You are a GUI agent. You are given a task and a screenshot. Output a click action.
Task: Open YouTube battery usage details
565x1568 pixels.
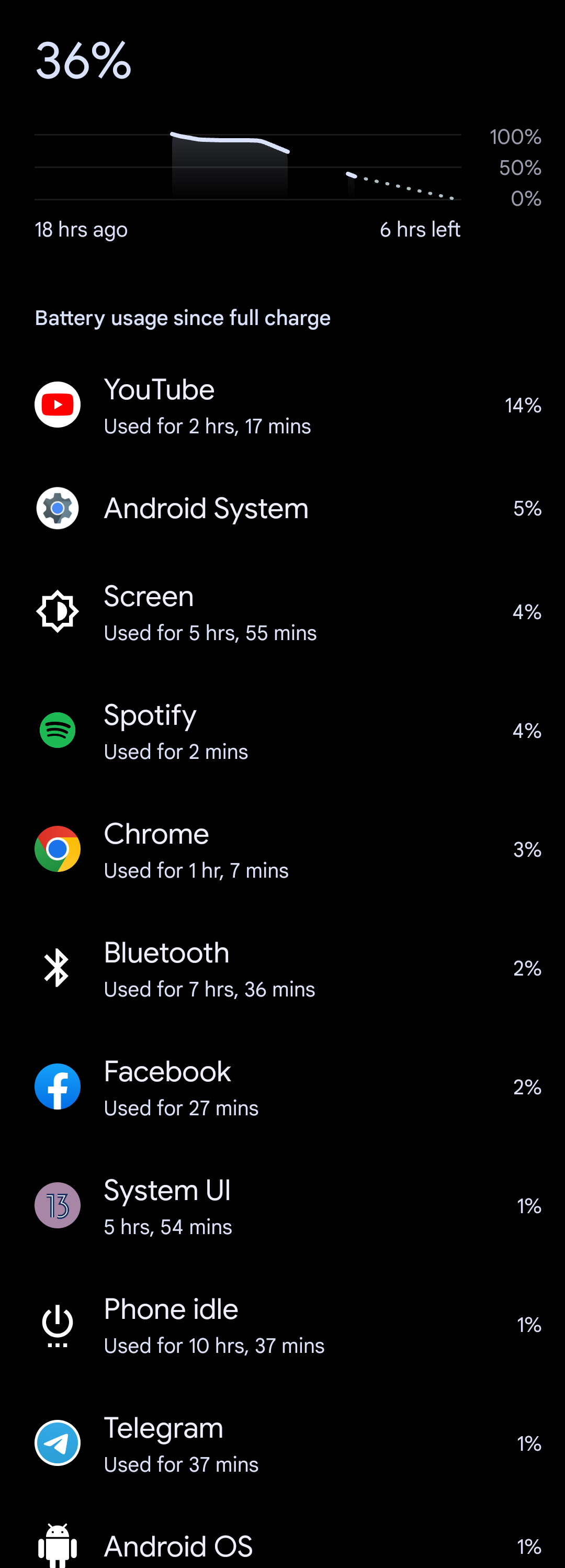(x=282, y=406)
